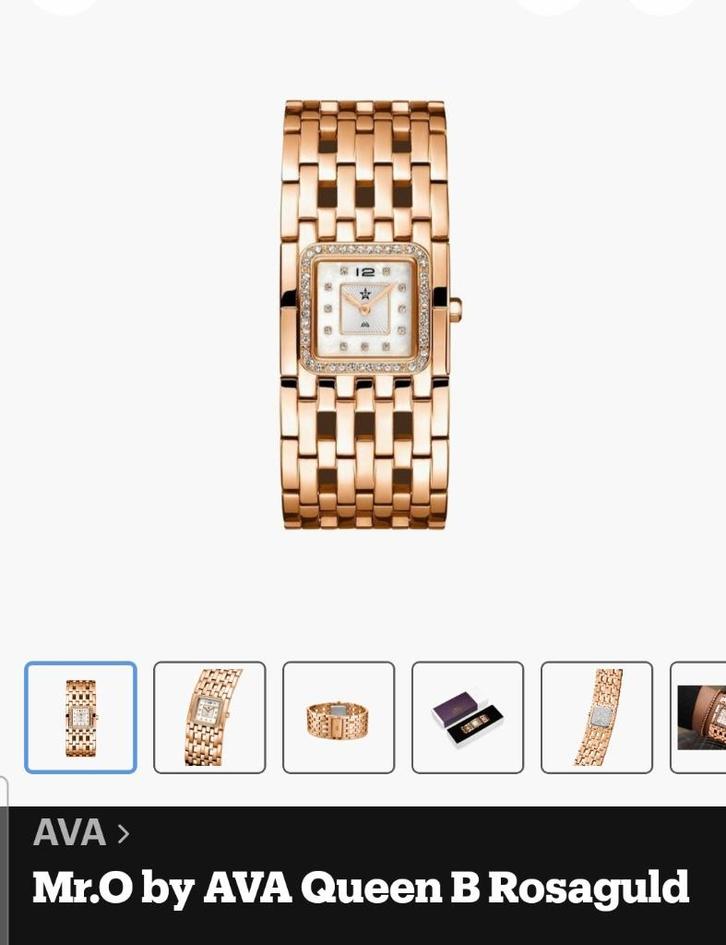Select the highlighted first watch thumbnail
Image resolution: width=726 pixels, height=945 pixels.
[80, 719]
